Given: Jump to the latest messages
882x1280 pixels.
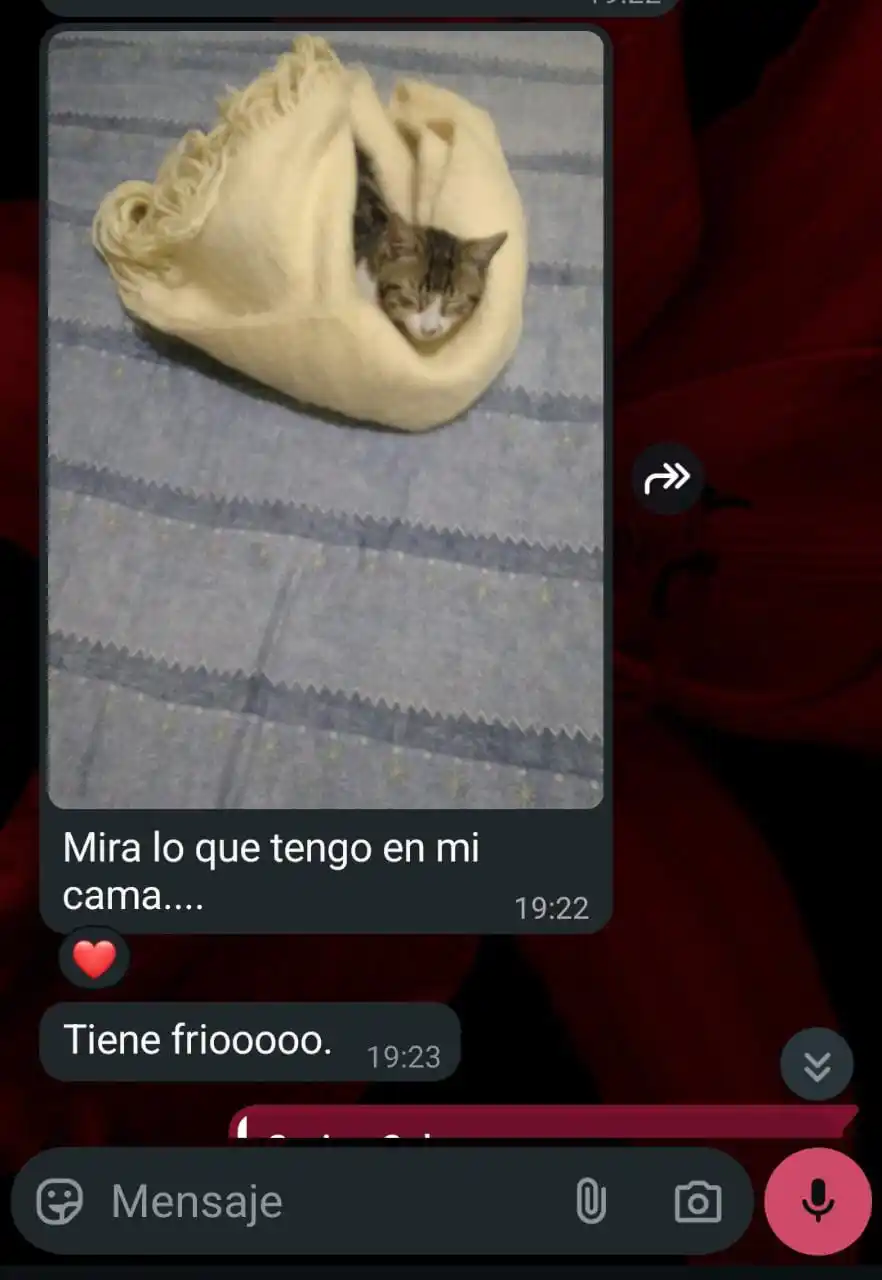Looking at the screenshot, I should coord(816,1065).
